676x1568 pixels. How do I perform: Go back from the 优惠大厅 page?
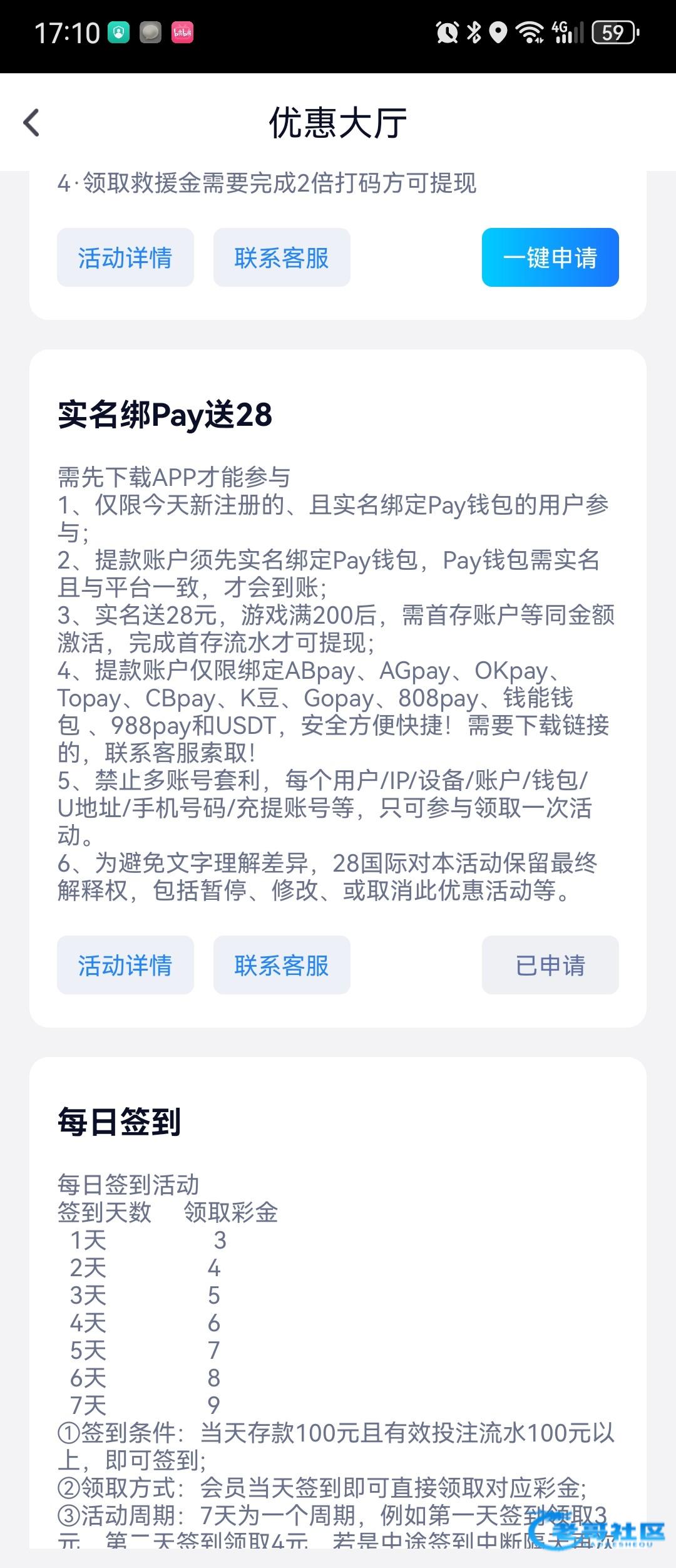tap(31, 123)
